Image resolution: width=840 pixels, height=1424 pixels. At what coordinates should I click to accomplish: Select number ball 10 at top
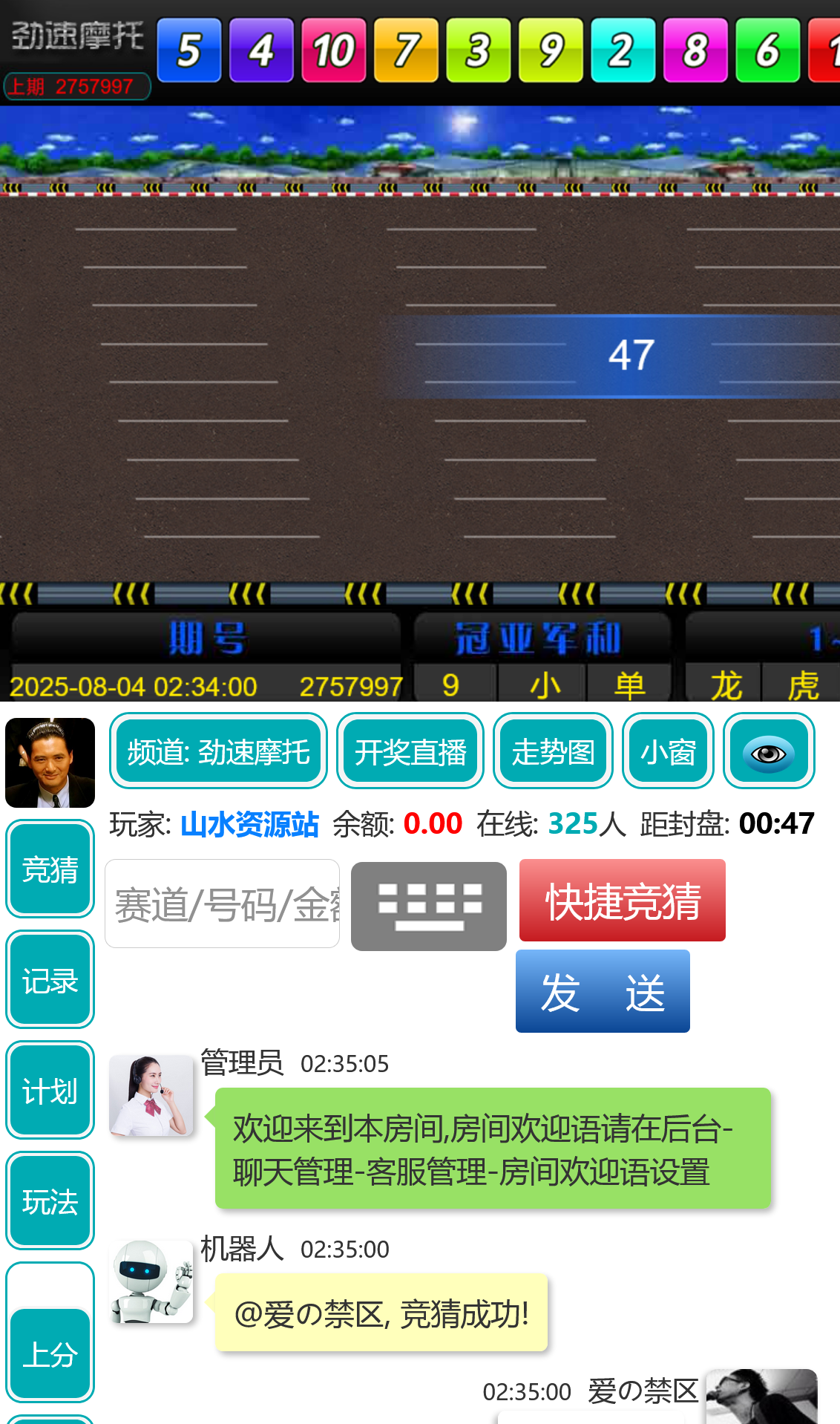pos(332,50)
